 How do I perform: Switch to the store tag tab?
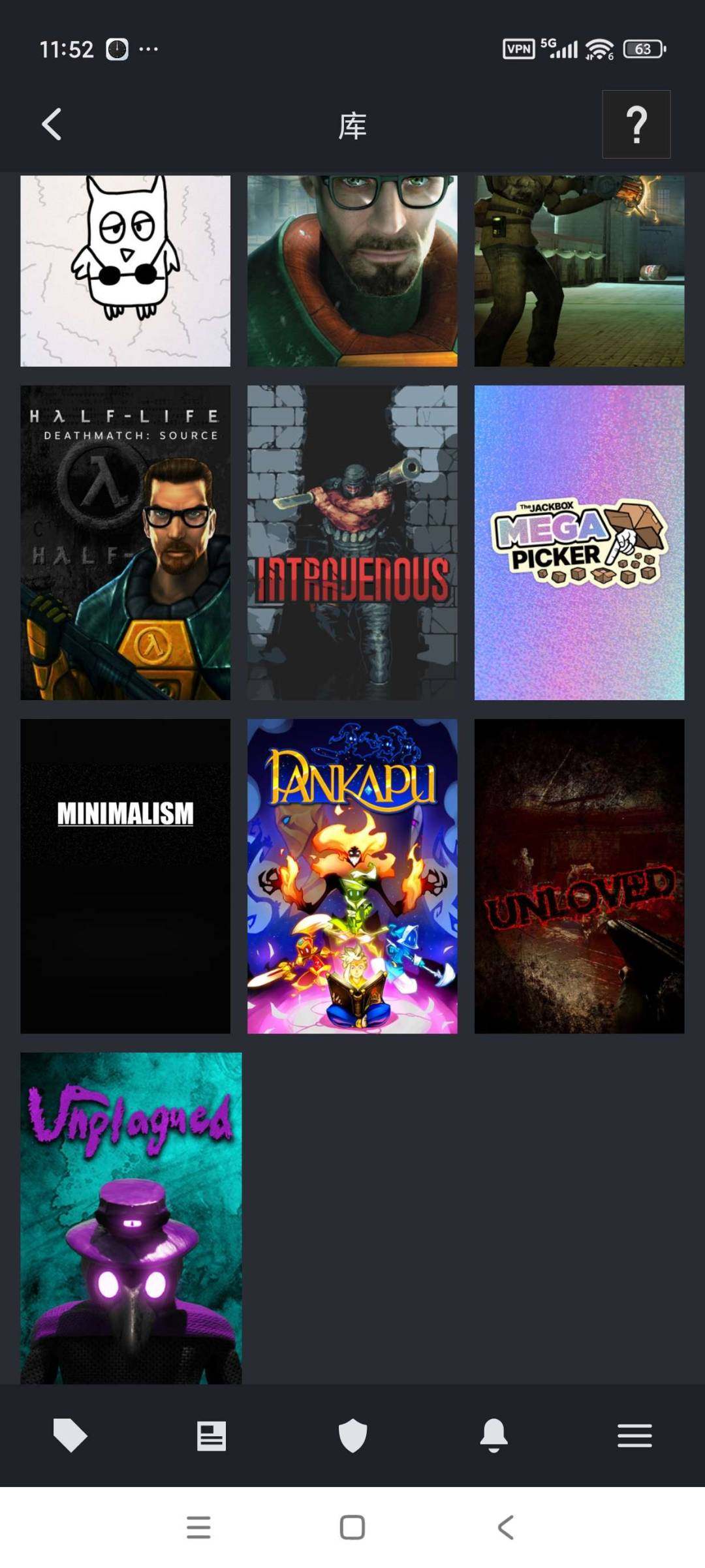tap(70, 1436)
